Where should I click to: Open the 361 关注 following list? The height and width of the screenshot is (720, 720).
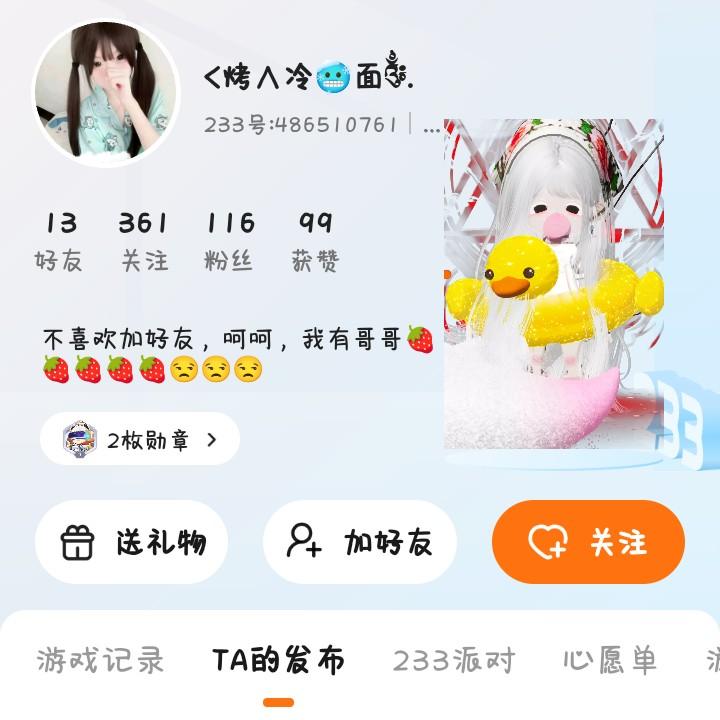click(x=144, y=241)
